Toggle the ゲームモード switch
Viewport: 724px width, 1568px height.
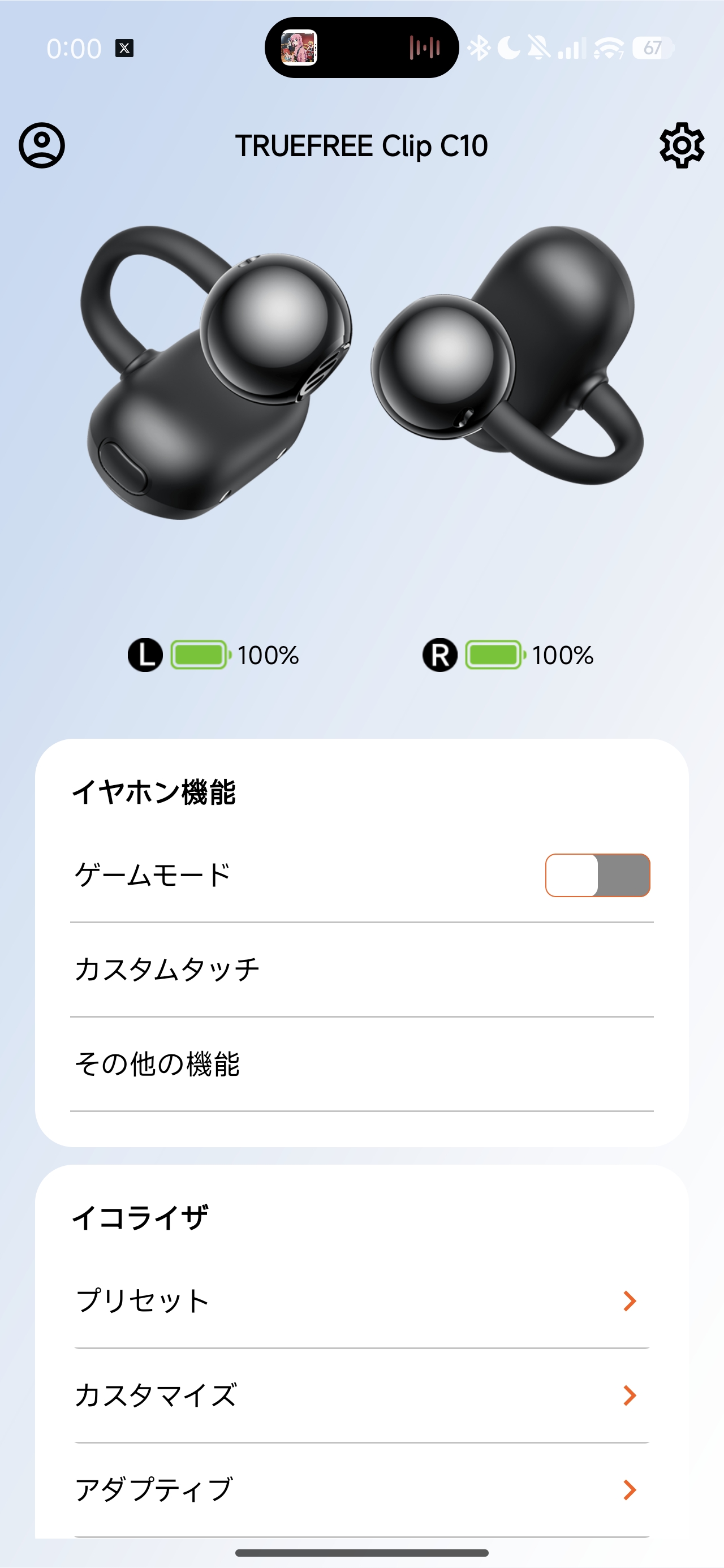(x=597, y=875)
